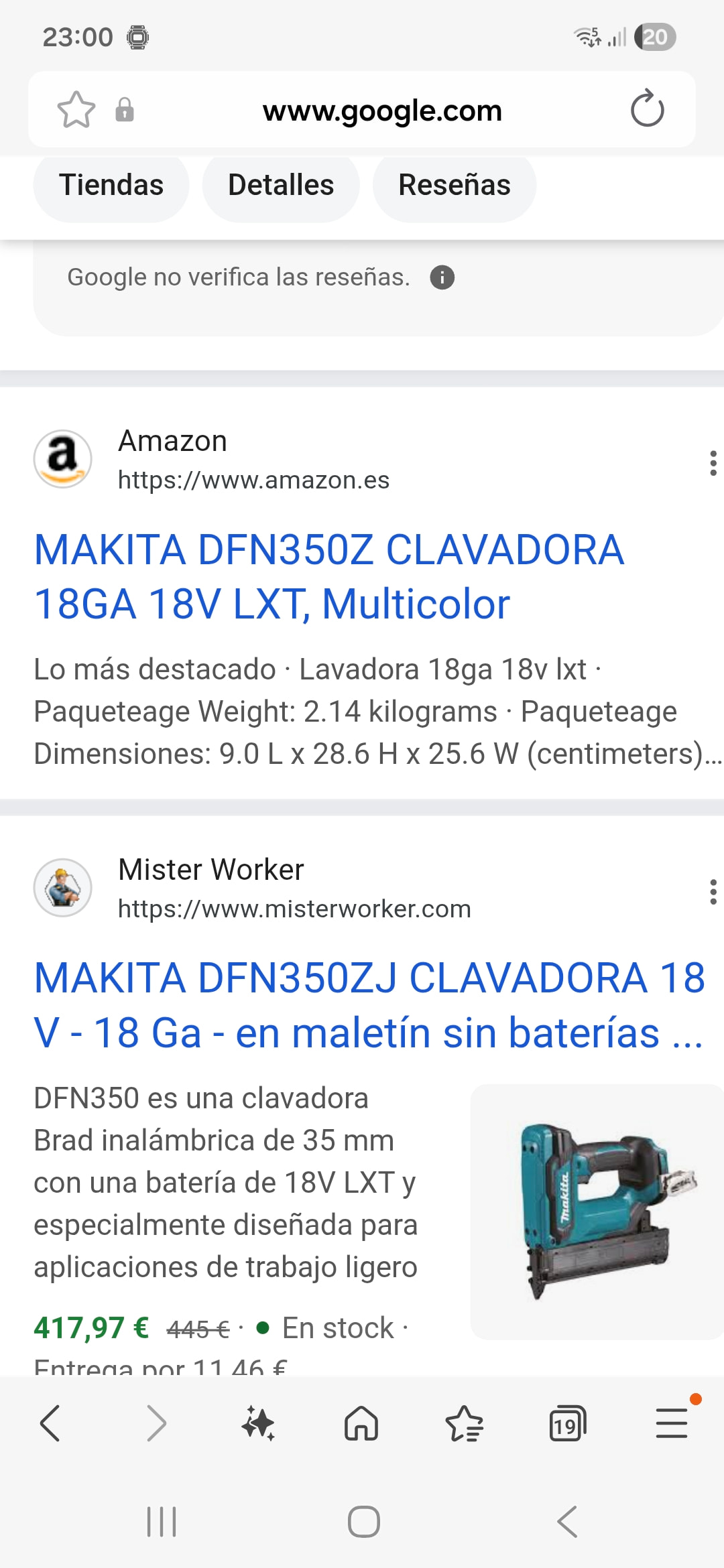
Task: Open the browser AI sparkle assistant
Action: coord(258,1423)
